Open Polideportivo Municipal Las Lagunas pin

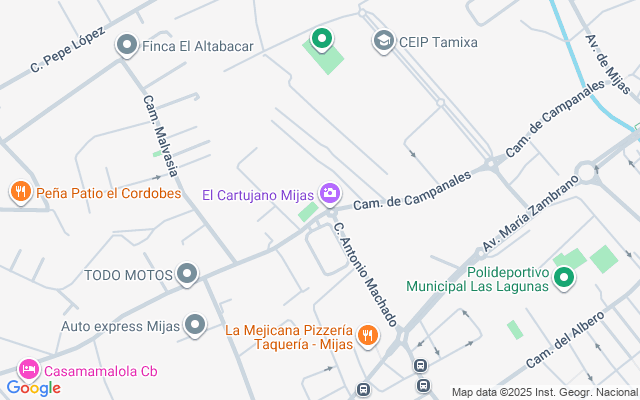(x=565, y=278)
